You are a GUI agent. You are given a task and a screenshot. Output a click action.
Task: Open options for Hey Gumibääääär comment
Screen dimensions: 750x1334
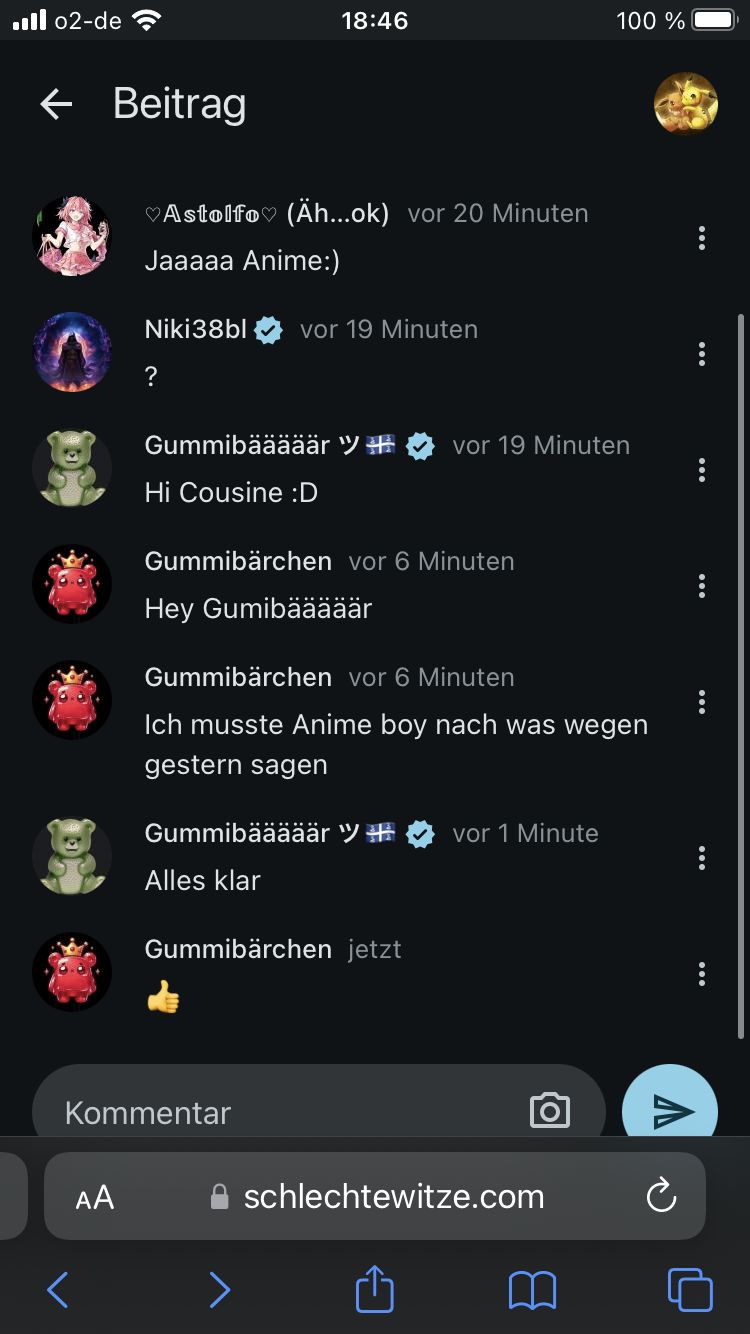click(x=702, y=586)
